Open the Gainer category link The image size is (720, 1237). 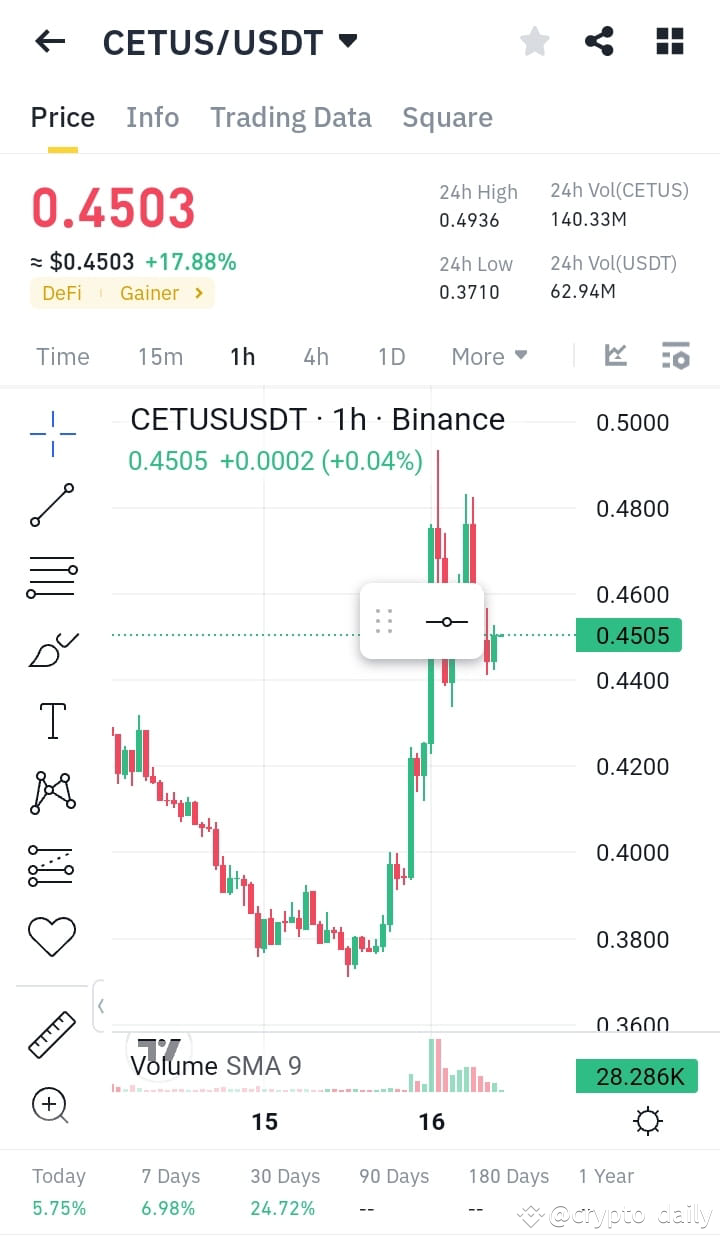[x=149, y=294]
